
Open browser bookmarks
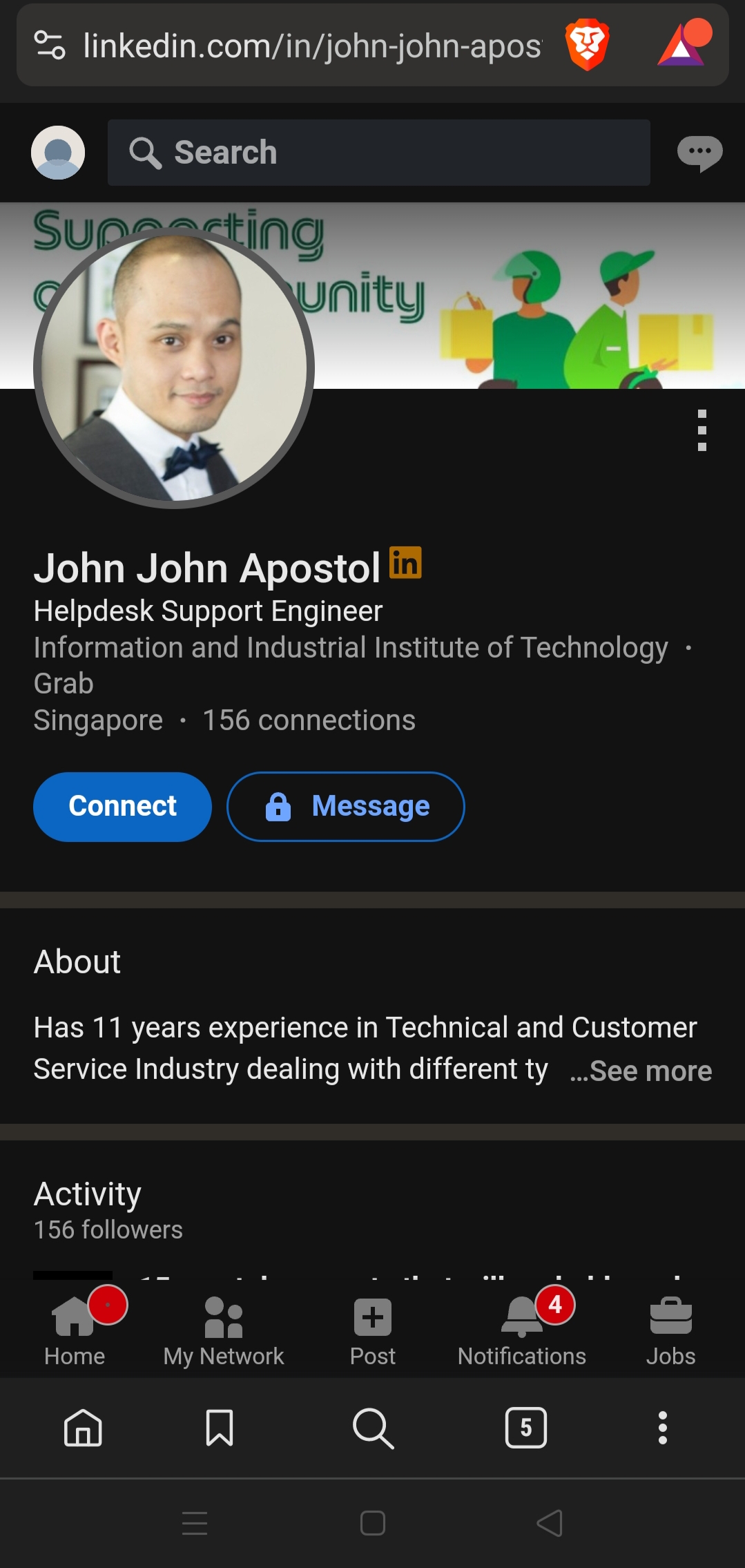(220, 1427)
